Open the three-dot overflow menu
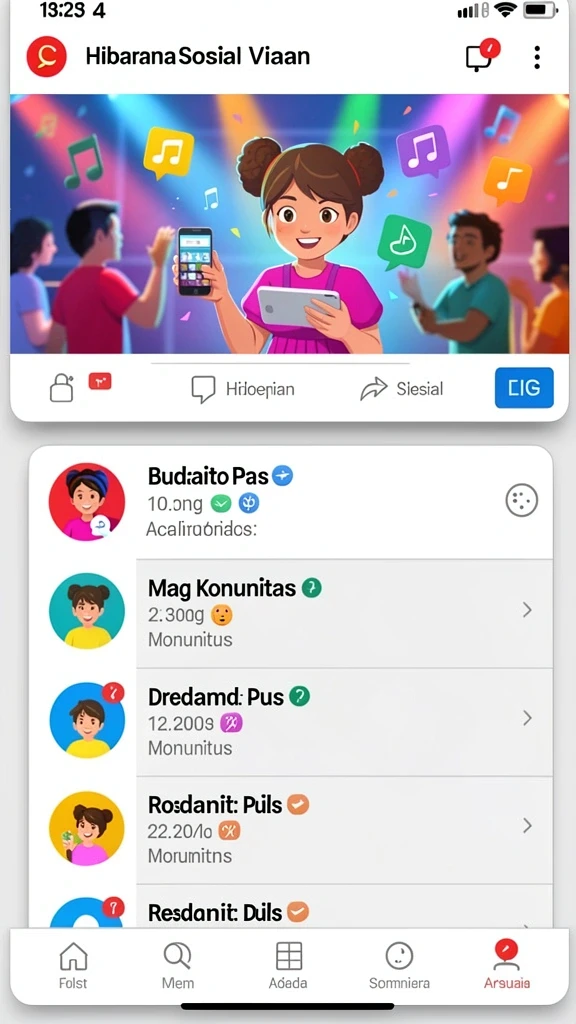 pyautogui.click(x=537, y=57)
